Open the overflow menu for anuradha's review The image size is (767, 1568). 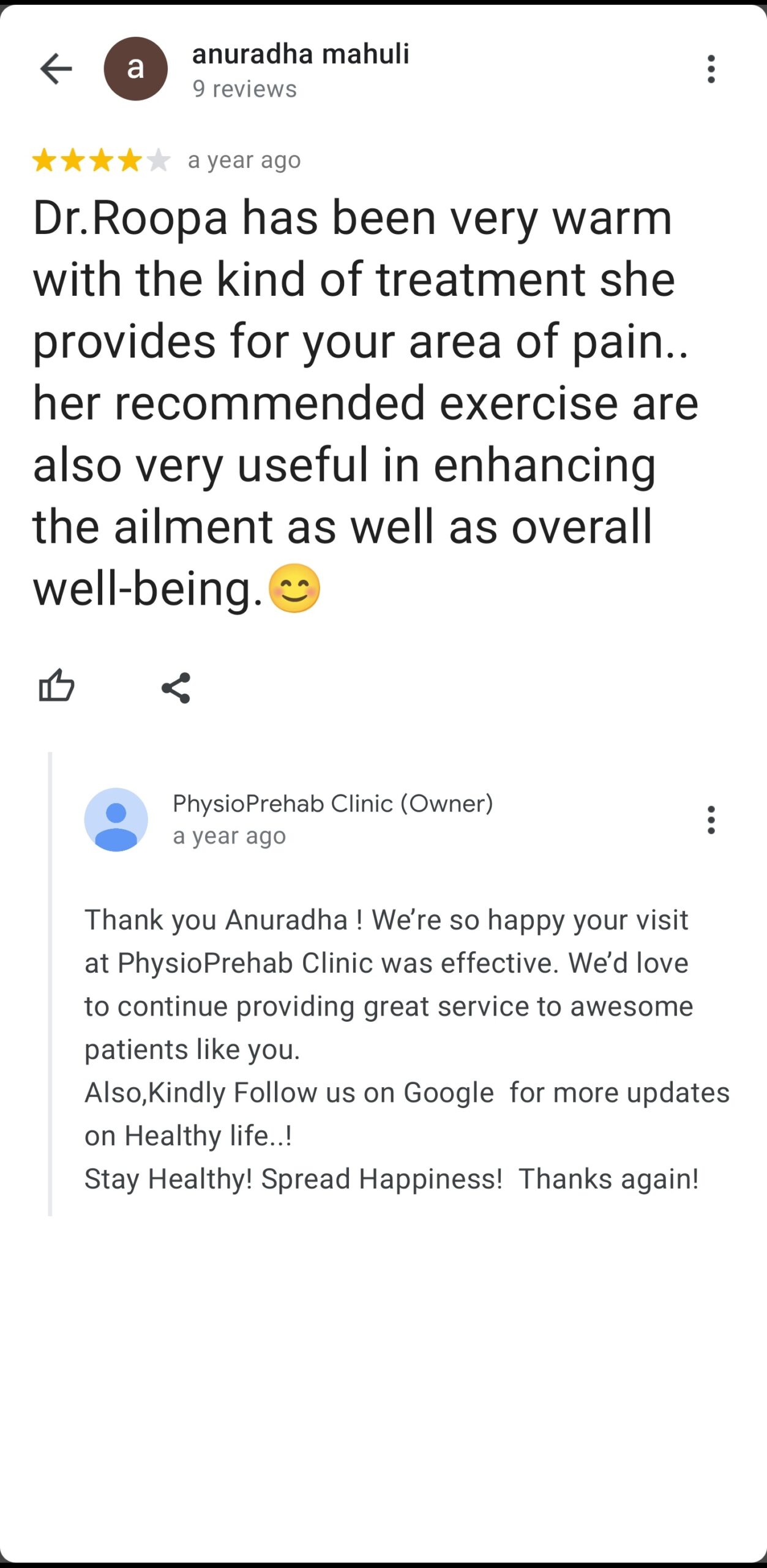(711, 69)
